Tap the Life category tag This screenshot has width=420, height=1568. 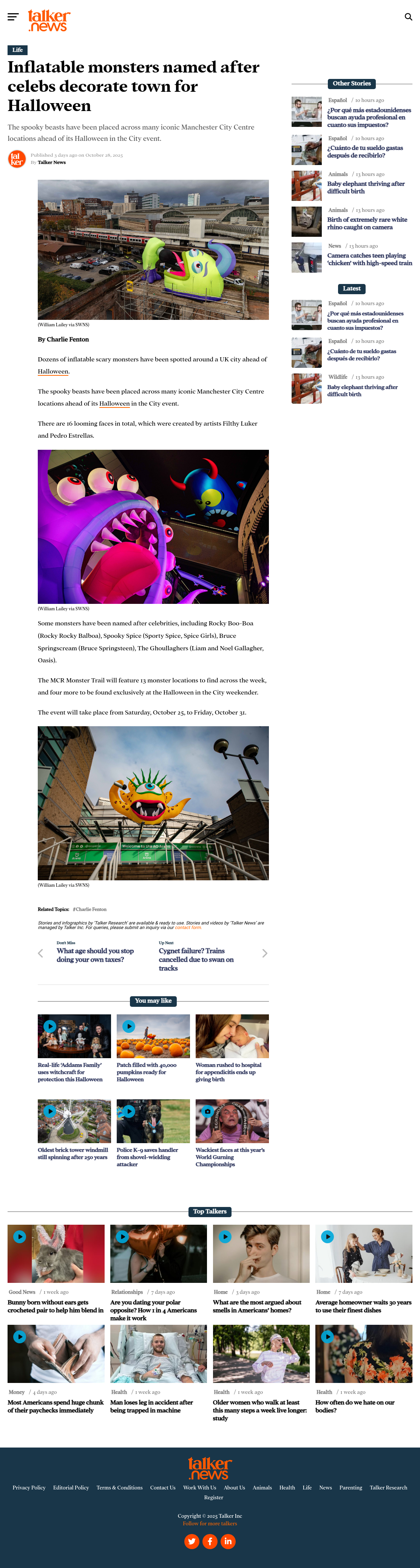click(x=18, y=50)
